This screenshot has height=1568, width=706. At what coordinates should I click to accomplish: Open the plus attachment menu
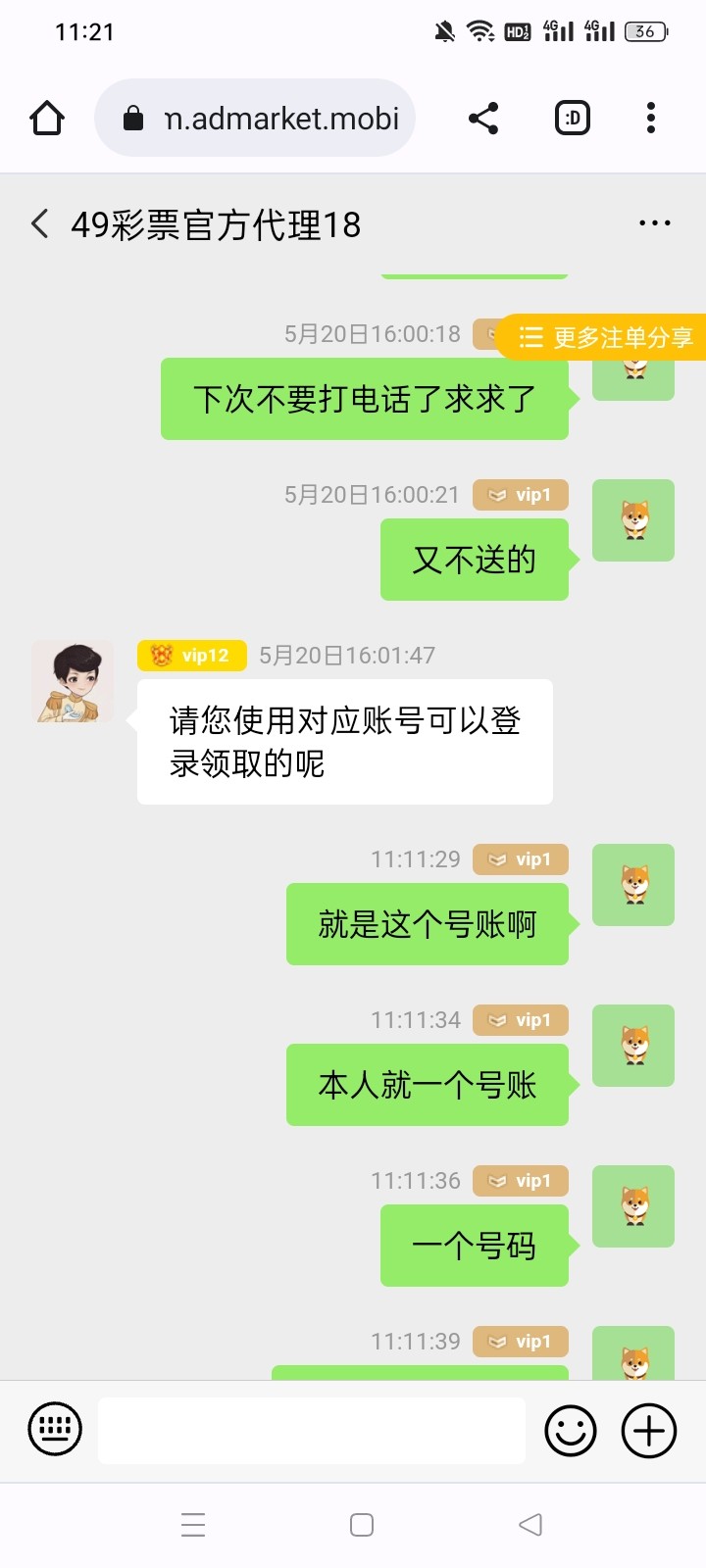tap(649, 1431)
